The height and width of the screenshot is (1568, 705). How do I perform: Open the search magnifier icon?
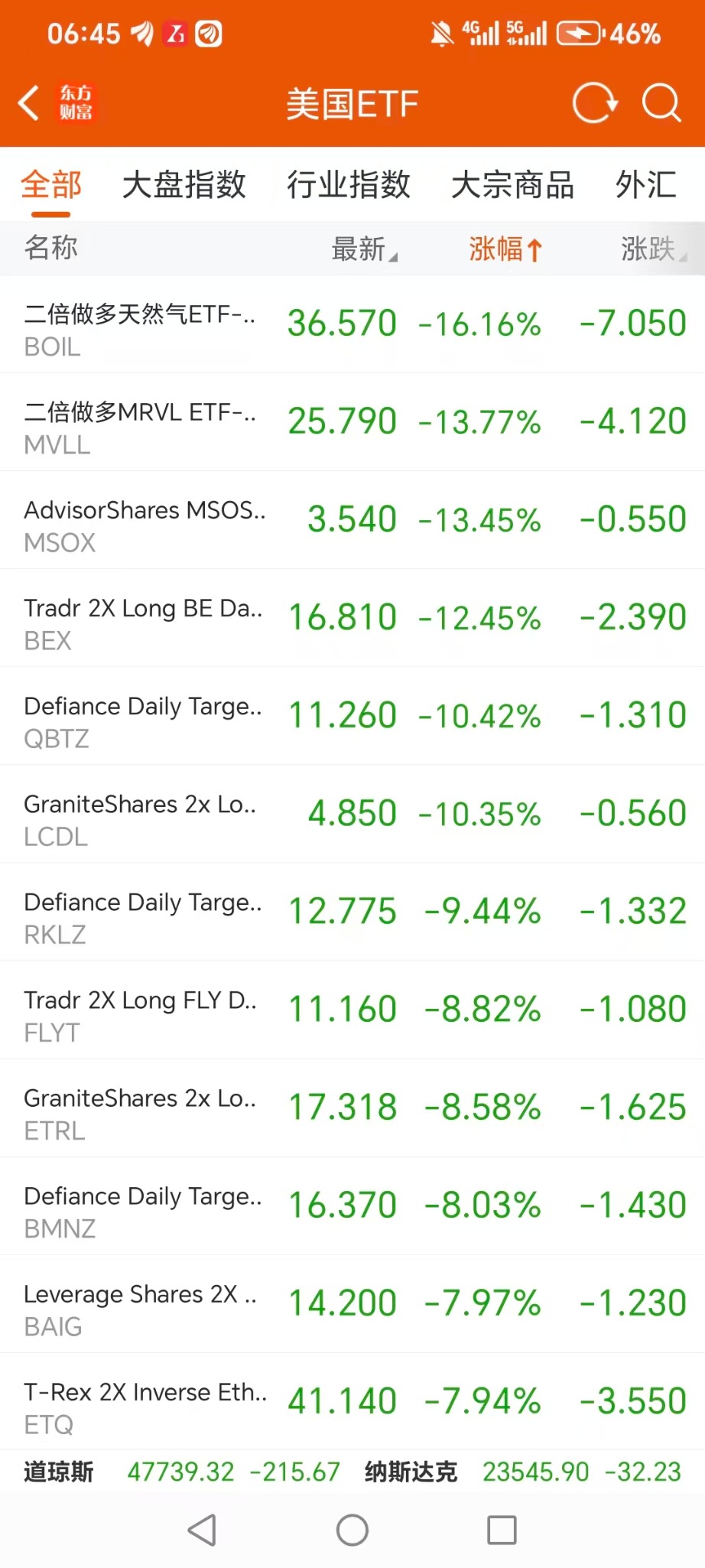click(661, 103)
